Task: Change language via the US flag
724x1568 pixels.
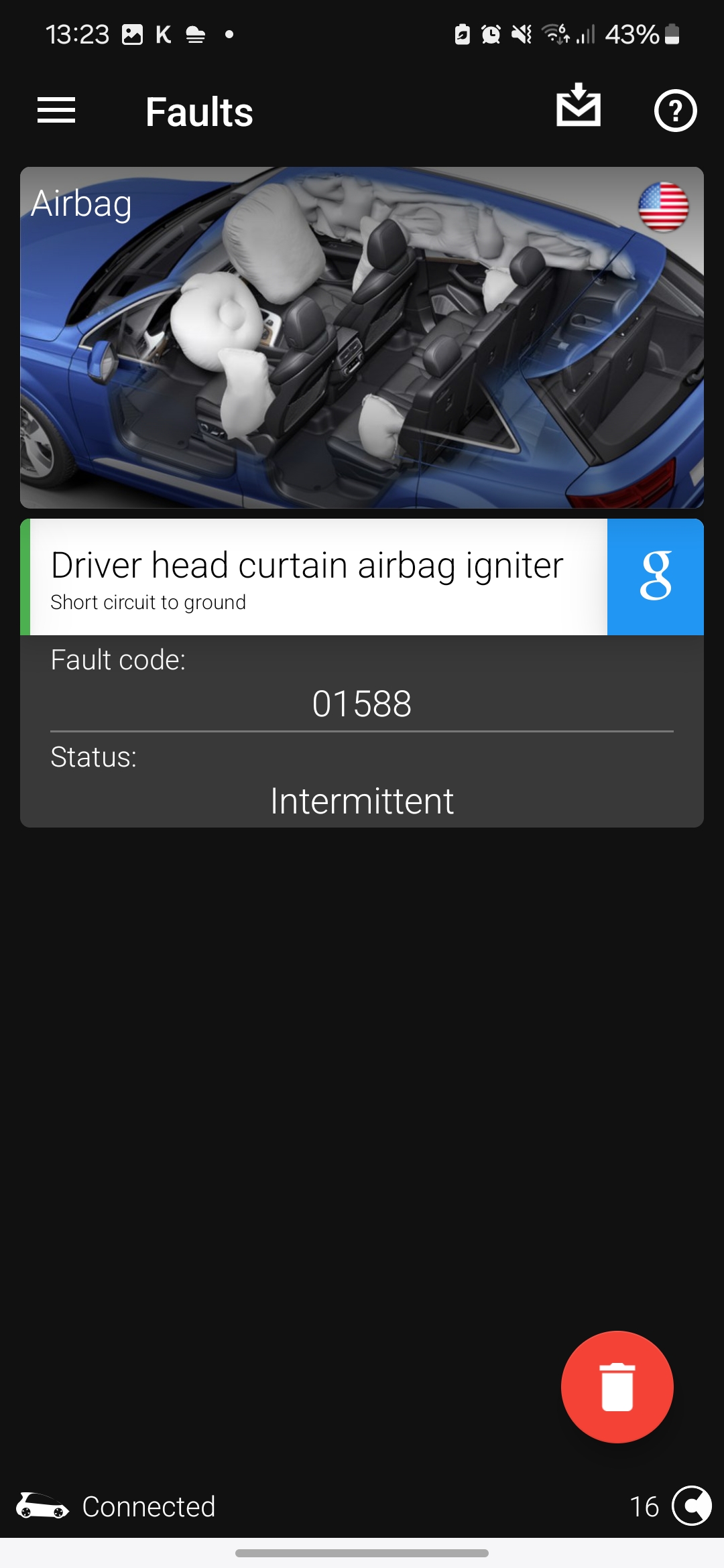Action: coord(663,207)
